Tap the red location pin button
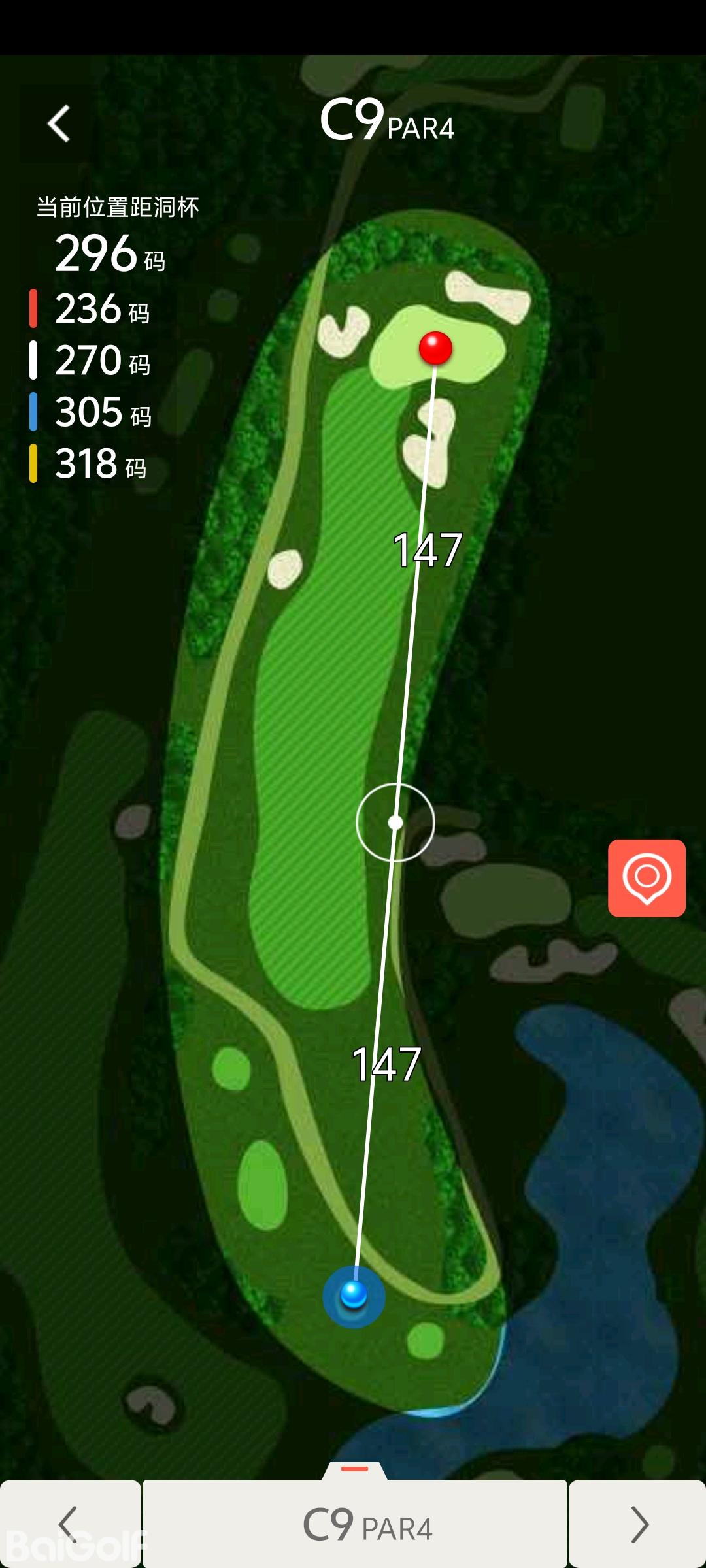Viewport: 706px width, 1568px height. click(x=647, y=877)
